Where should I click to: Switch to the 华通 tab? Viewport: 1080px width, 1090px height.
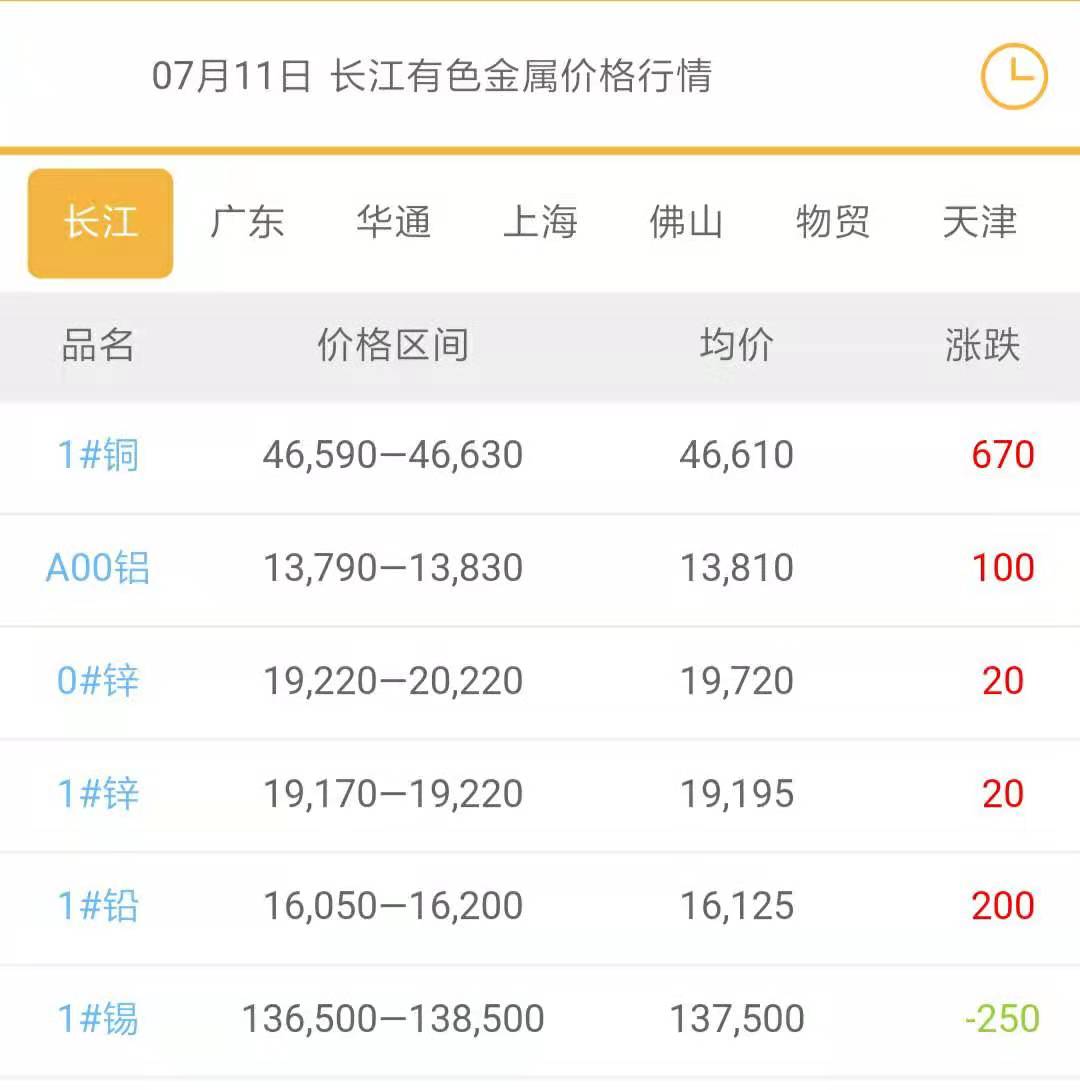click(x=394, y=222)
